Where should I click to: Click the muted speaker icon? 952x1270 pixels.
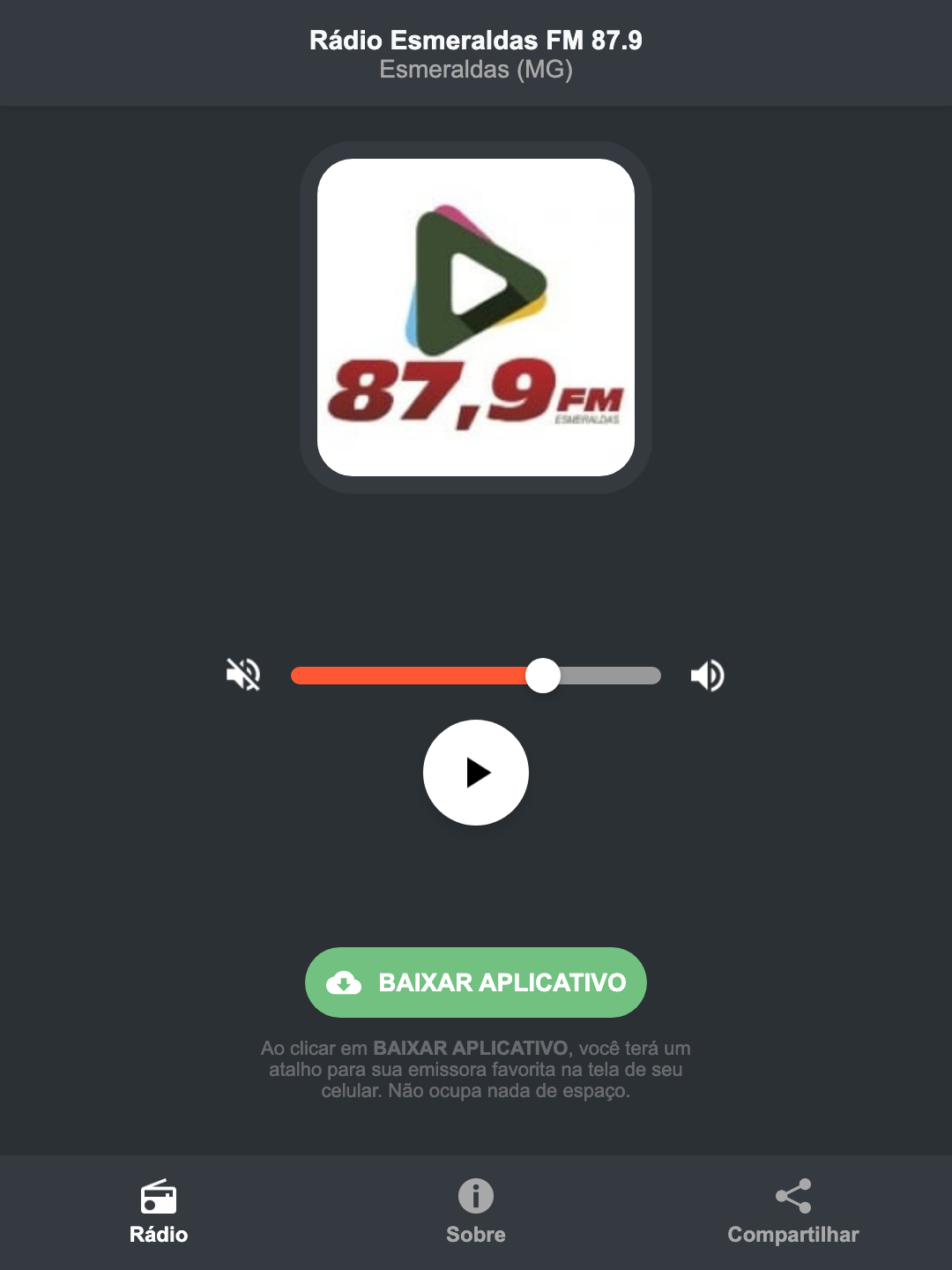tap(242, 675)
